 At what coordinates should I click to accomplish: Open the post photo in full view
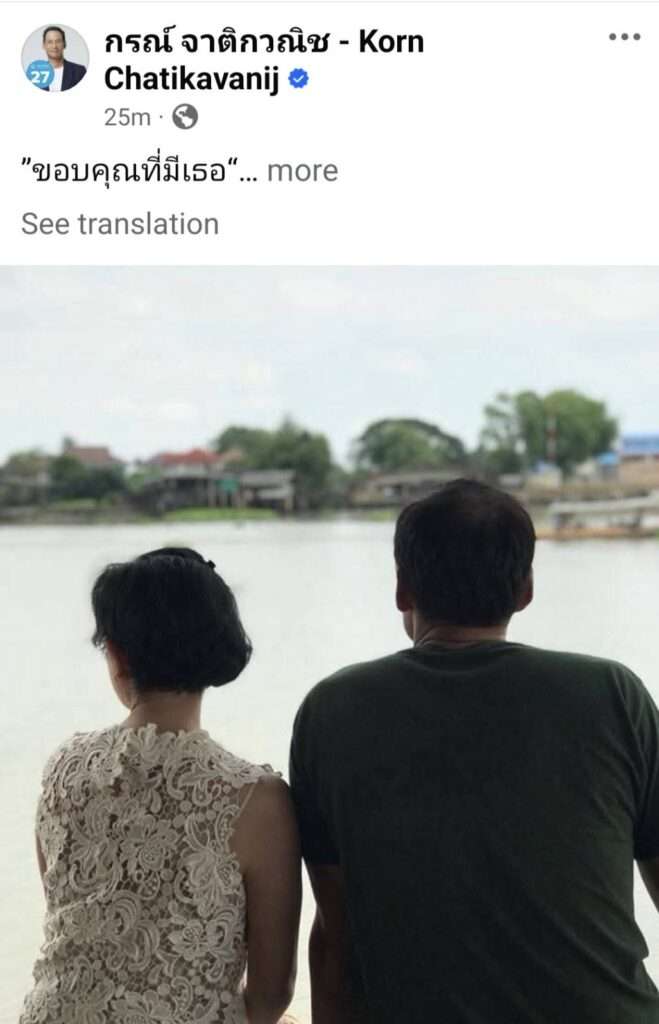pyautogui.click(x=330, y=644)
